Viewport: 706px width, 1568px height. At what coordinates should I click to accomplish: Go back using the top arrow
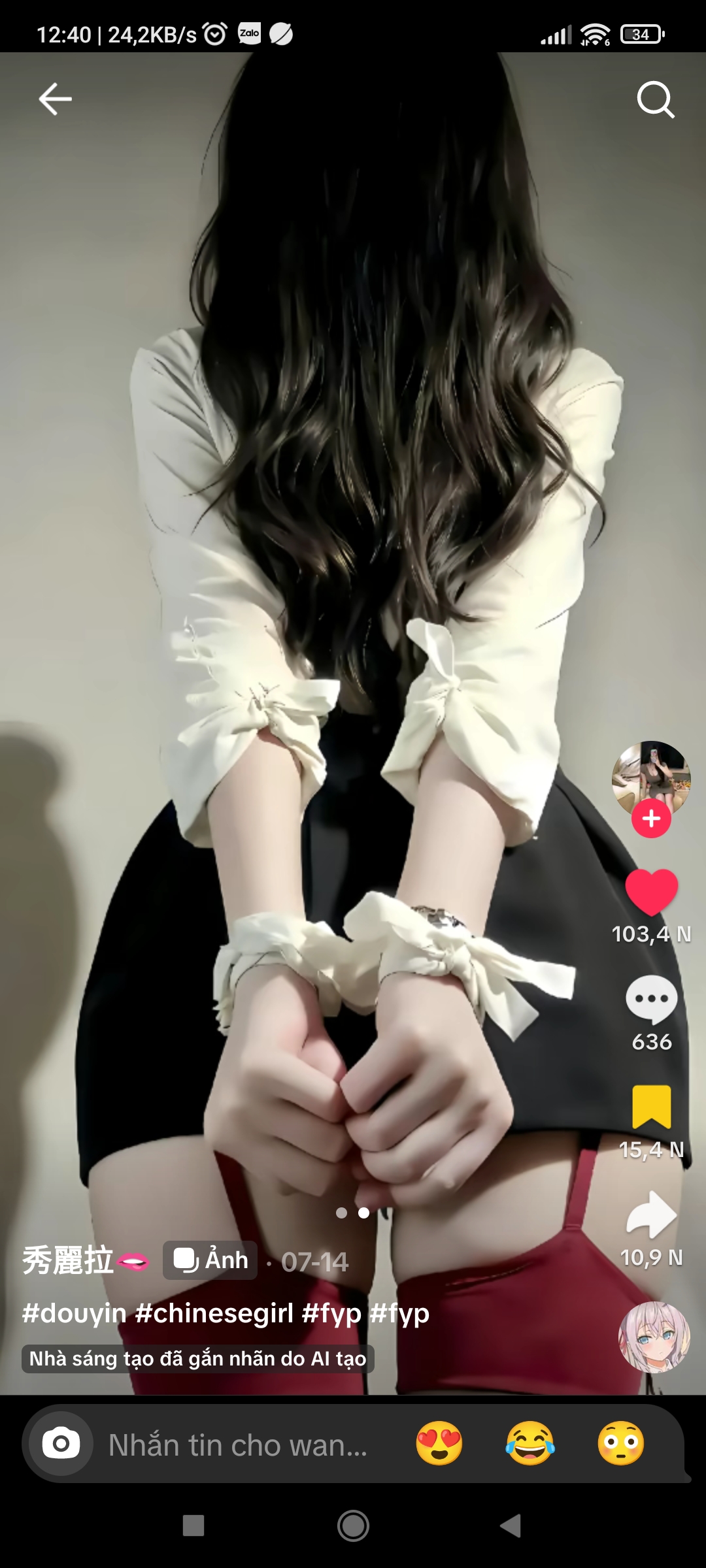tap(56, 99)
